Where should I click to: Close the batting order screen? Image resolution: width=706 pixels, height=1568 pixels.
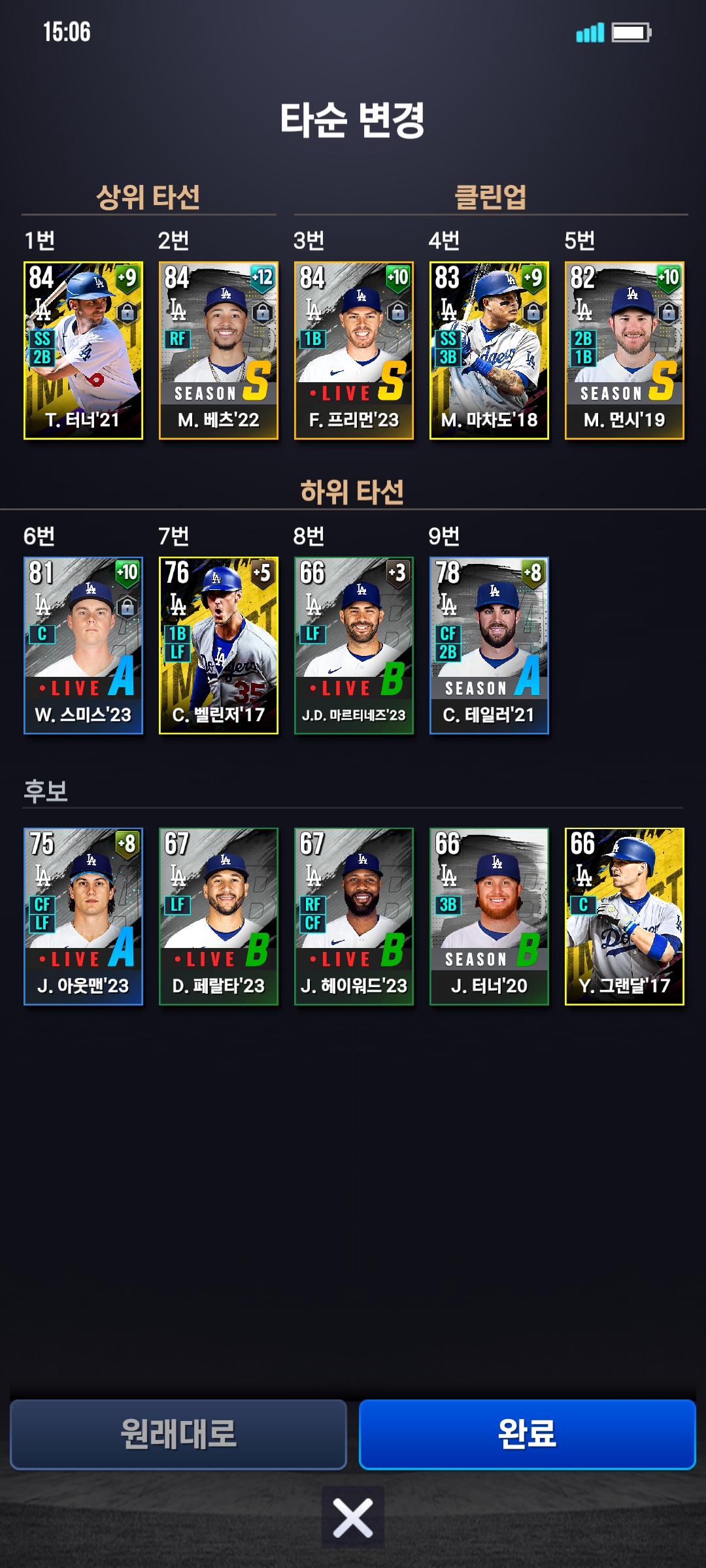(x=353, y=1517)
